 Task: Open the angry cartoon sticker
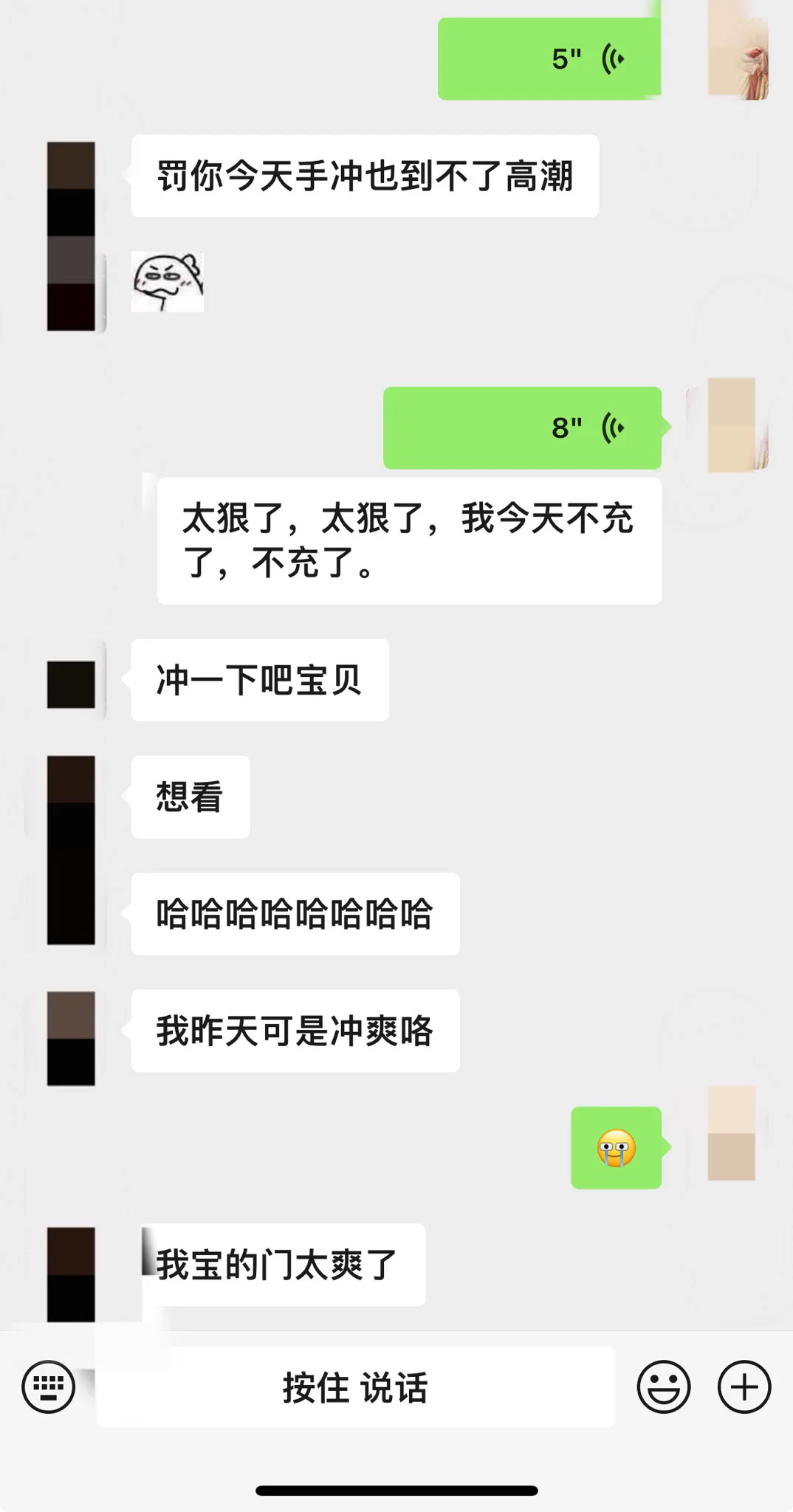(x=168, y=282)
